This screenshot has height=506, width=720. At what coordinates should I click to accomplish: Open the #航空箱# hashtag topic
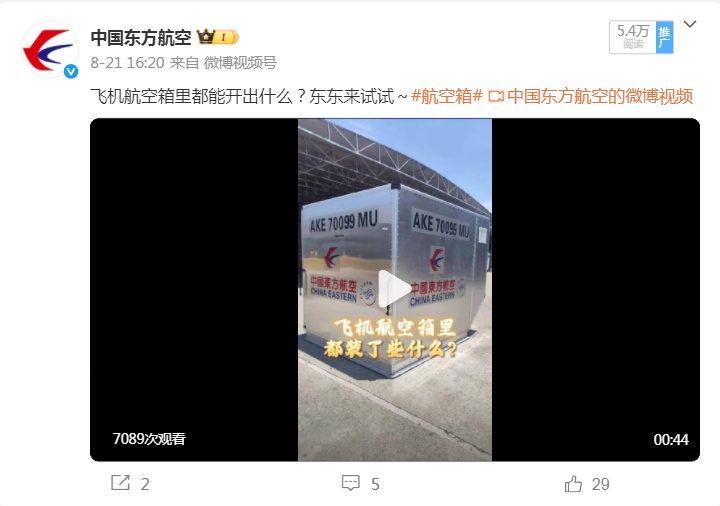coord(447,96)
